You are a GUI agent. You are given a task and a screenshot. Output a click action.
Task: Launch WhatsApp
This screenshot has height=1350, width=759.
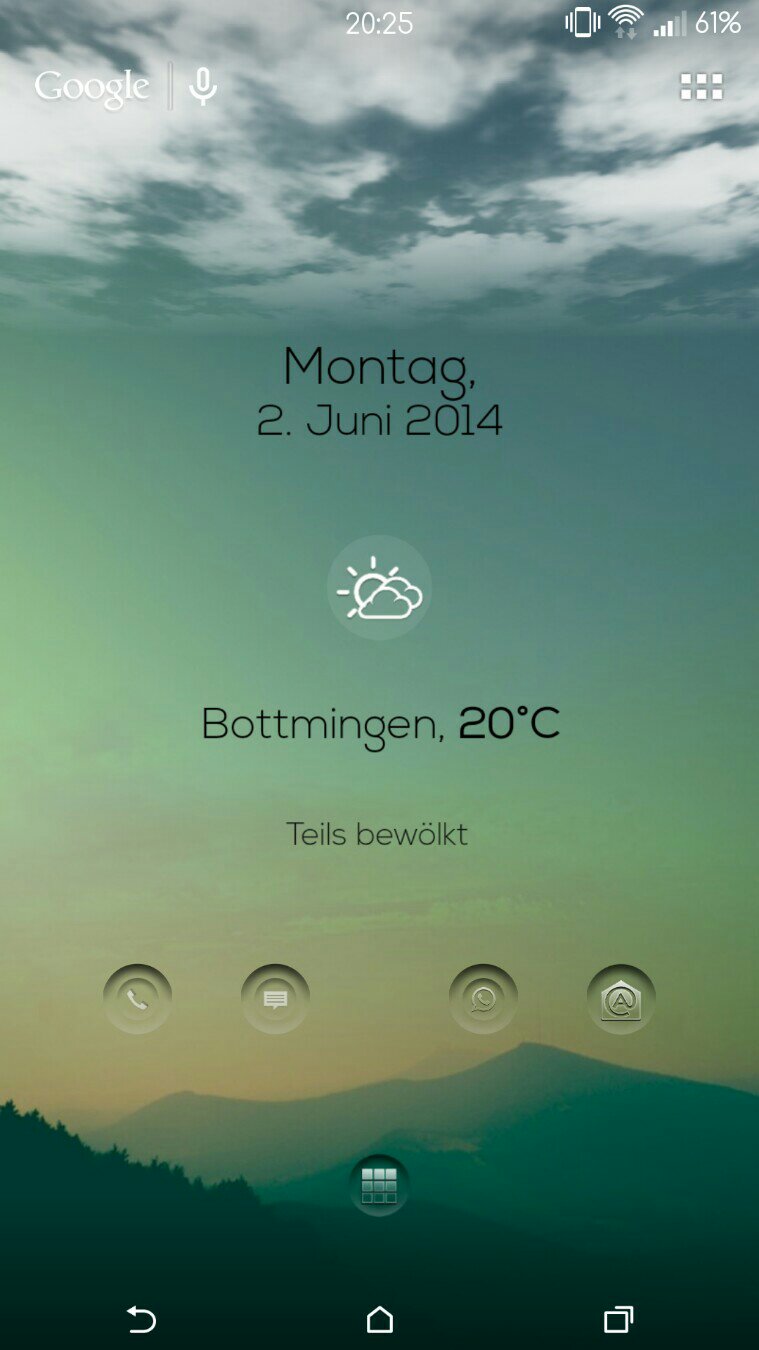tap(484, 999)
